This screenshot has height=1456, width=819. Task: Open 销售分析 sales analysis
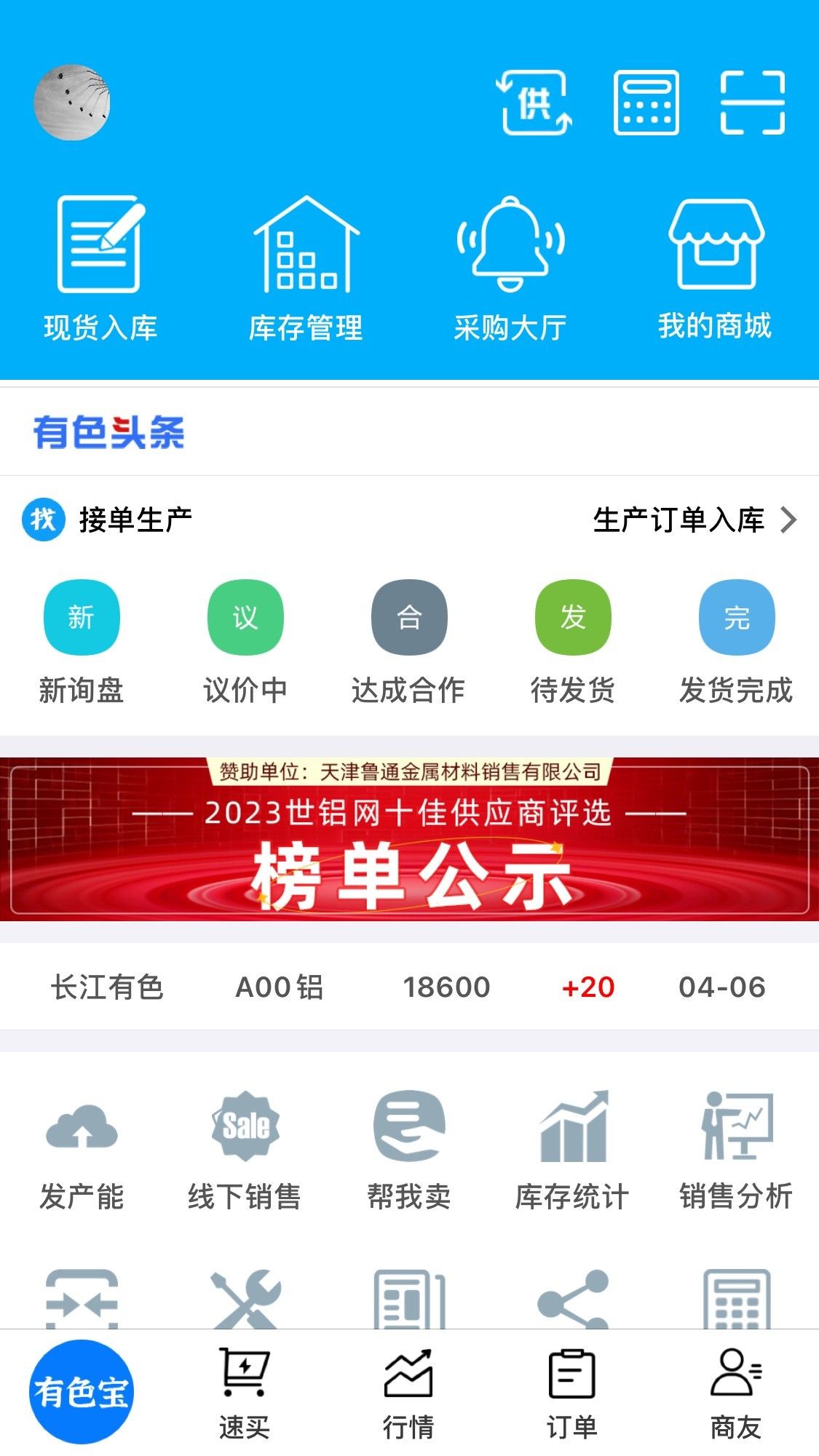click(x=736, y=1151)
